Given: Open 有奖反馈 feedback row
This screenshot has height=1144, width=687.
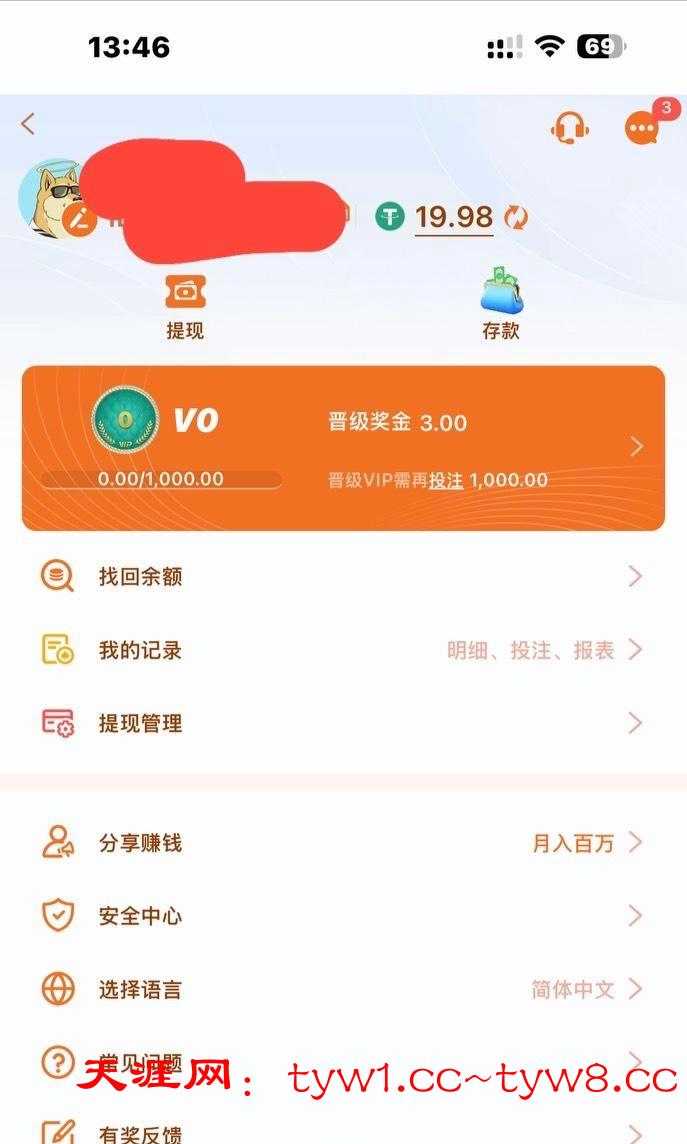Looking at the screenshot, I should [x=141, y=1134].
